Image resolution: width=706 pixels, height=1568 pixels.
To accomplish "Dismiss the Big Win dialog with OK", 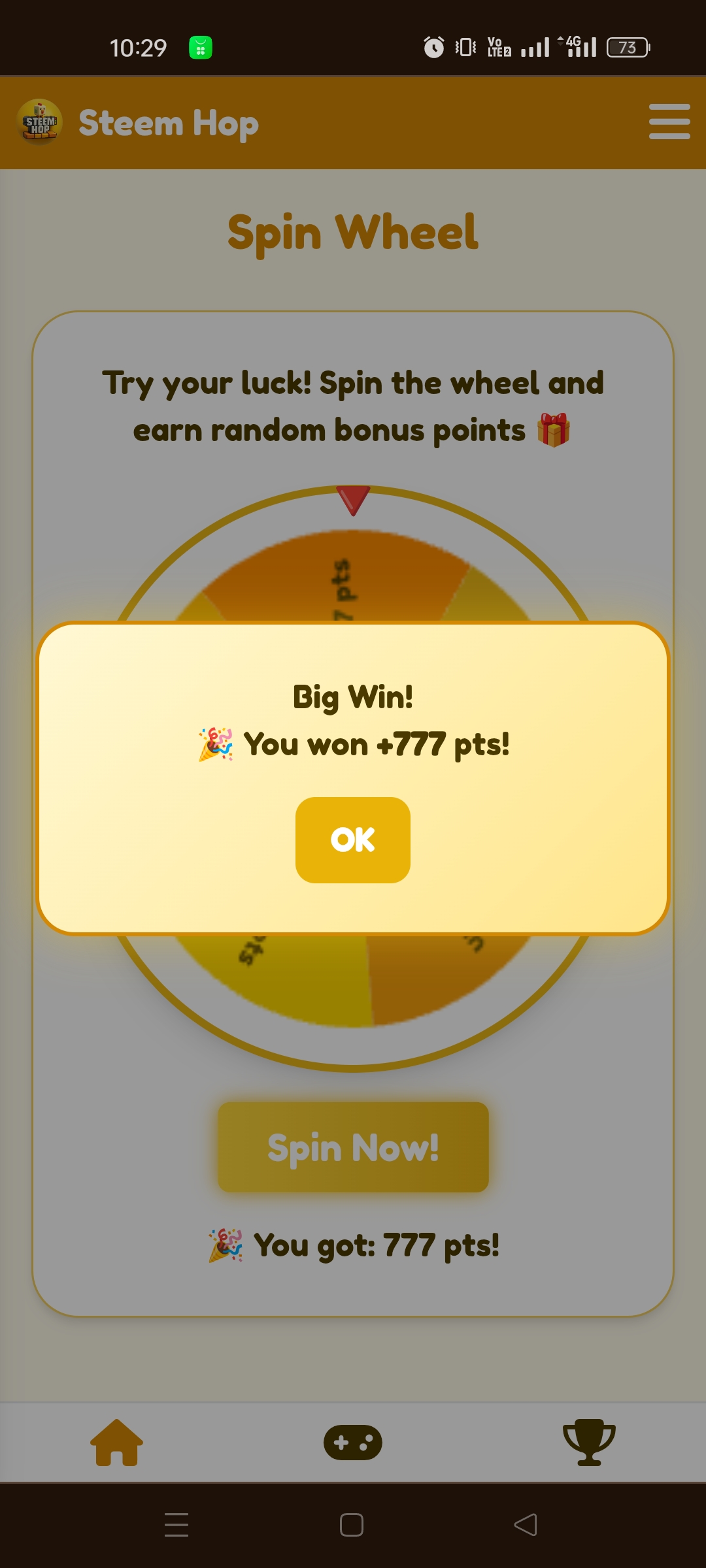I will (x=353, y=840).
